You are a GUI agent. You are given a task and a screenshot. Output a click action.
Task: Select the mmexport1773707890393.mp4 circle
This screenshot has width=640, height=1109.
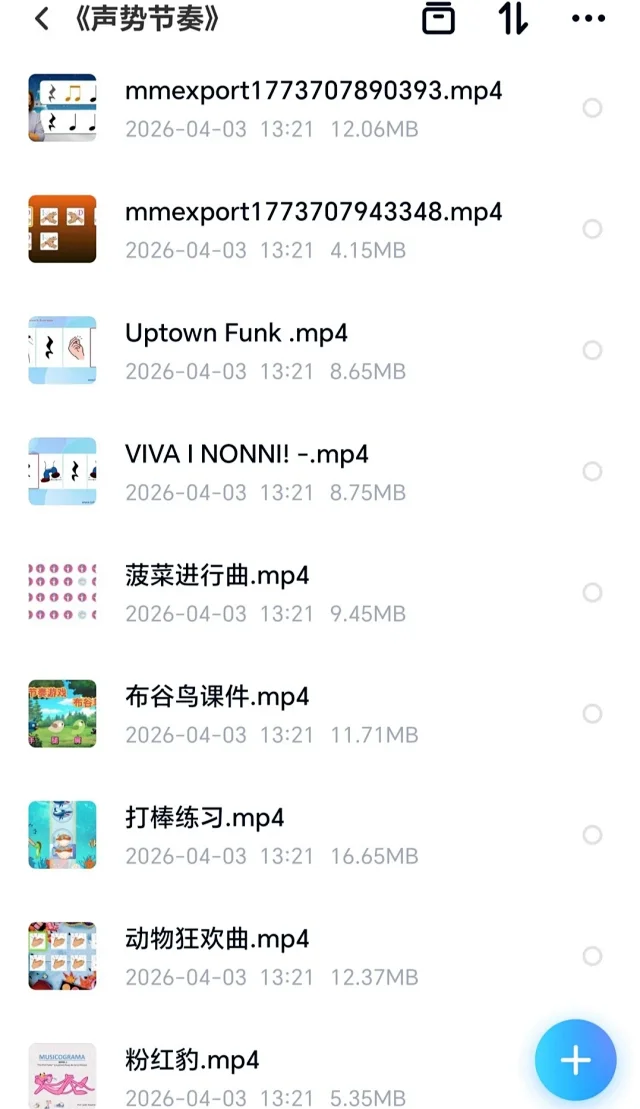(592, 108)
